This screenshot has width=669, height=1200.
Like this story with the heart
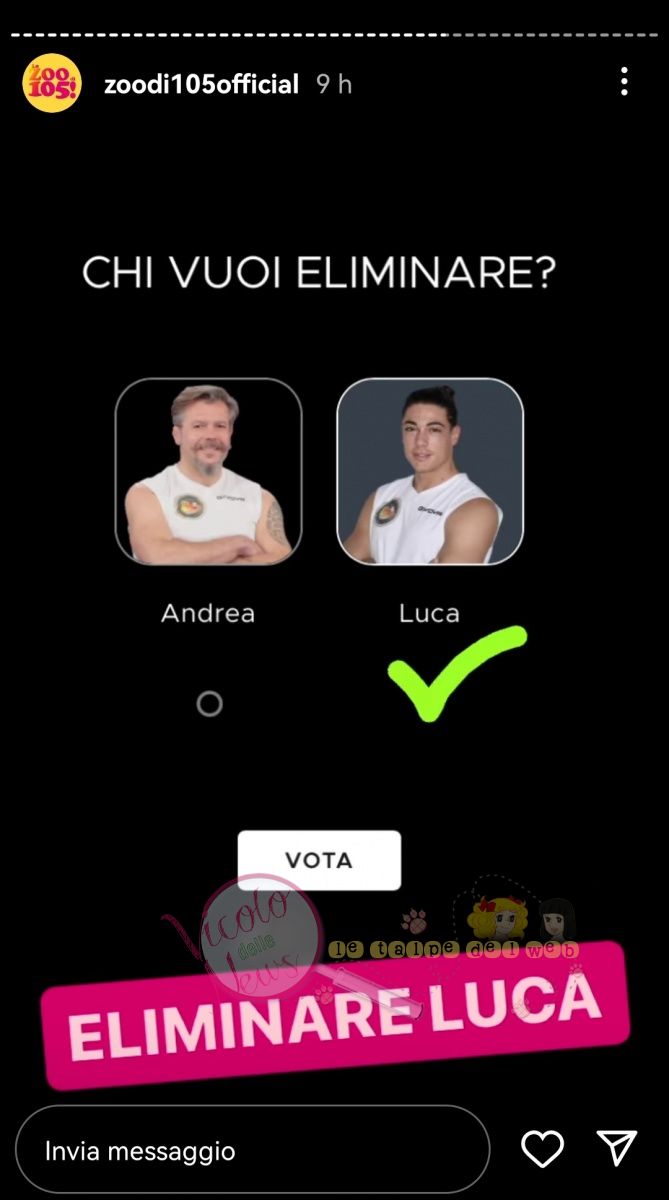point(543,1149)
